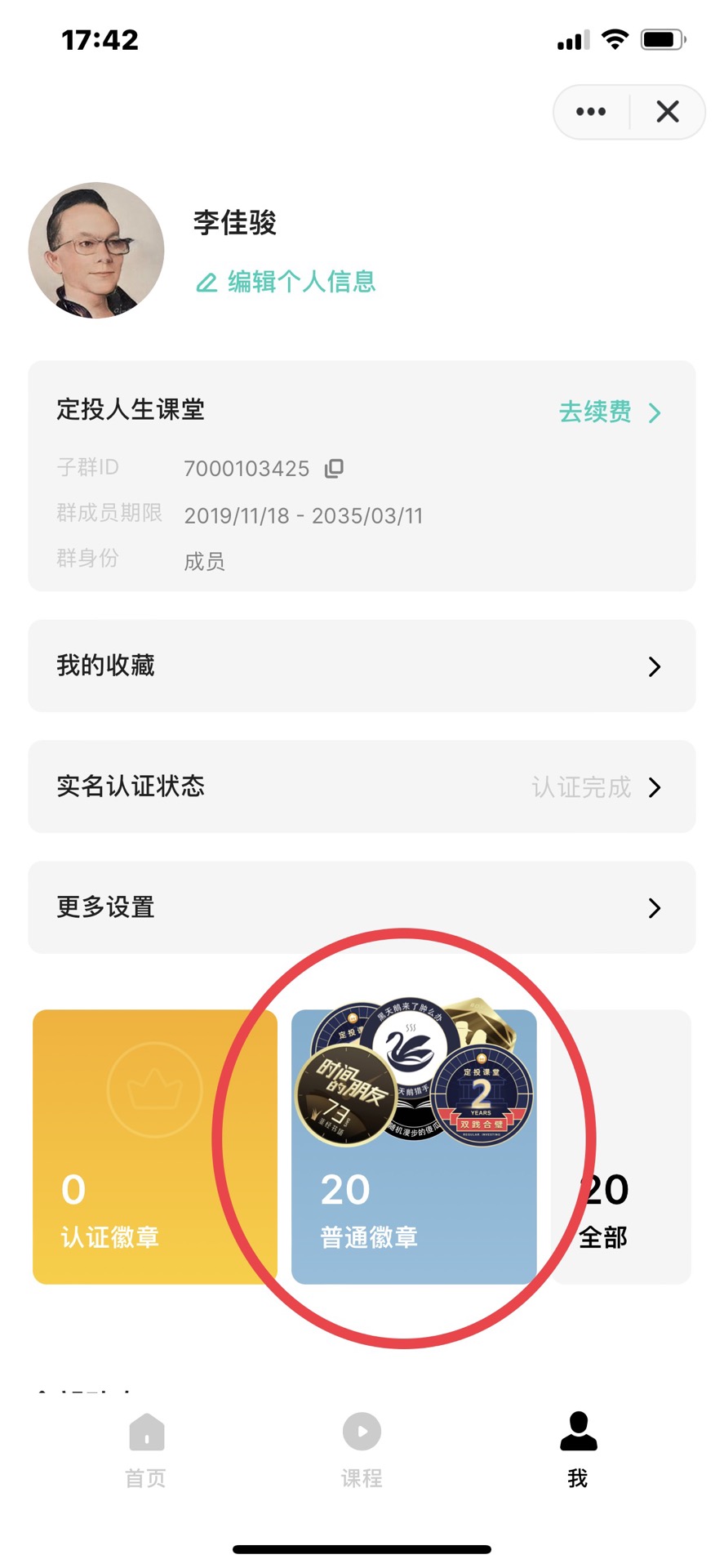Copy the 子群ID number

tap(334, 468)
